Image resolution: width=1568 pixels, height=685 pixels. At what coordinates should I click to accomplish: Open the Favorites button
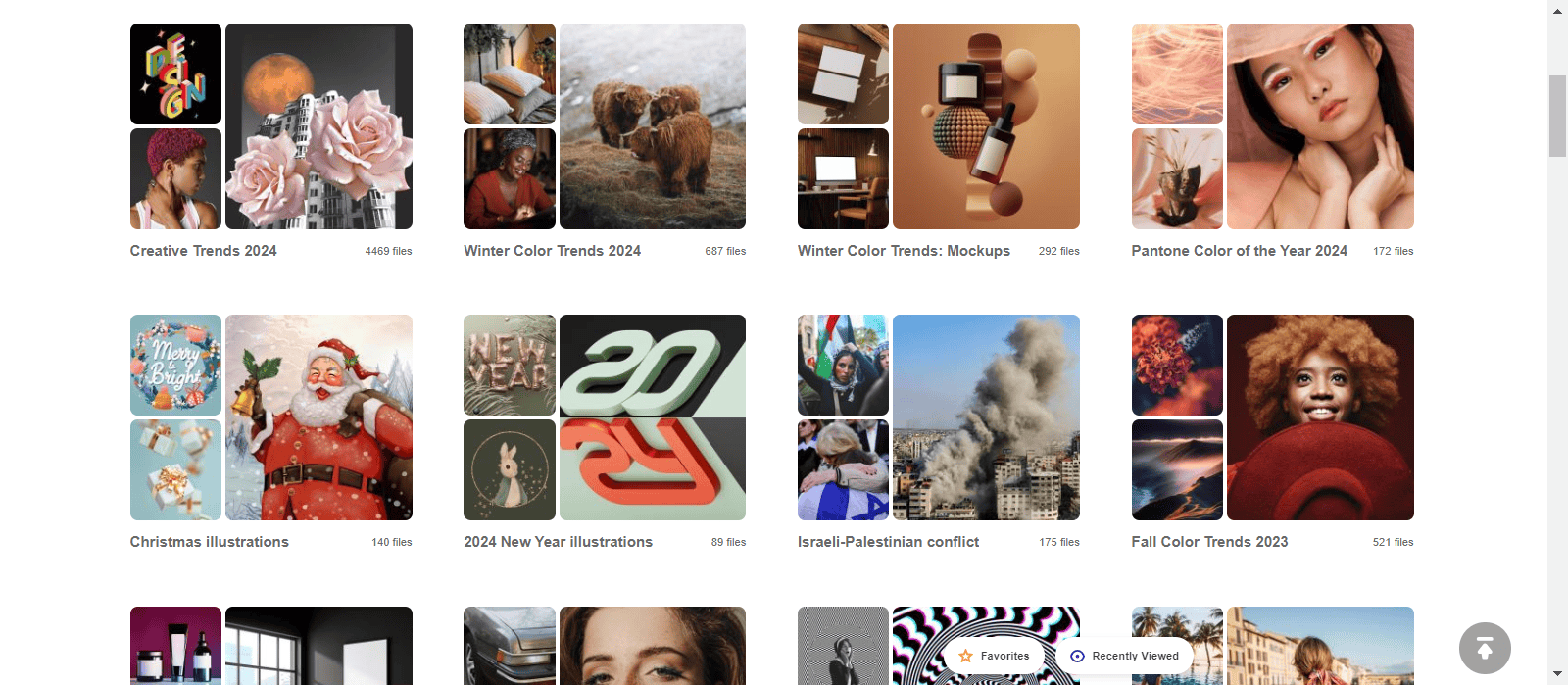pyautogui.click(x=994, y=656)
